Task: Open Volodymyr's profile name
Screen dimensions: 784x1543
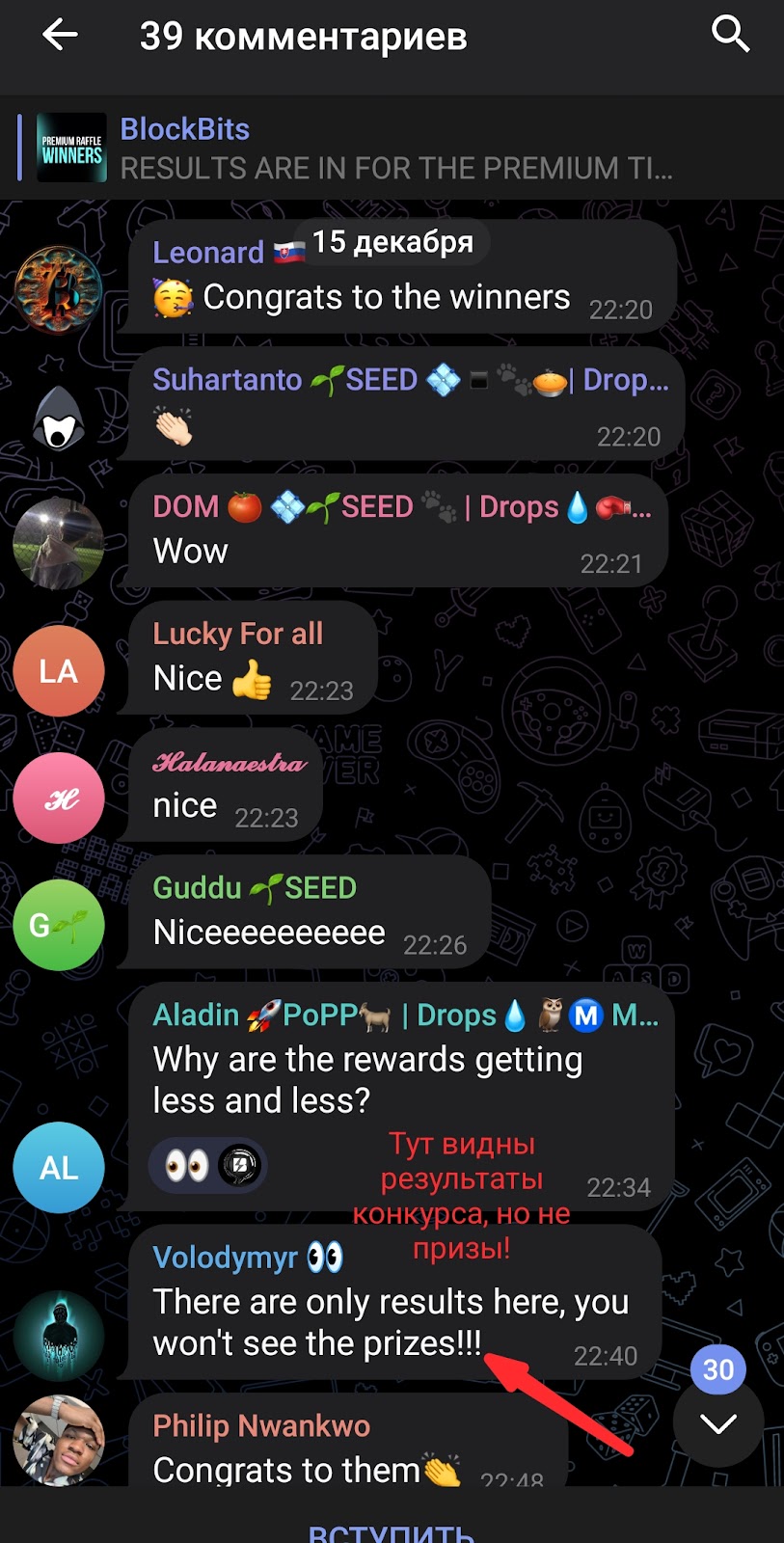Action: click(x=226, y=1258)
